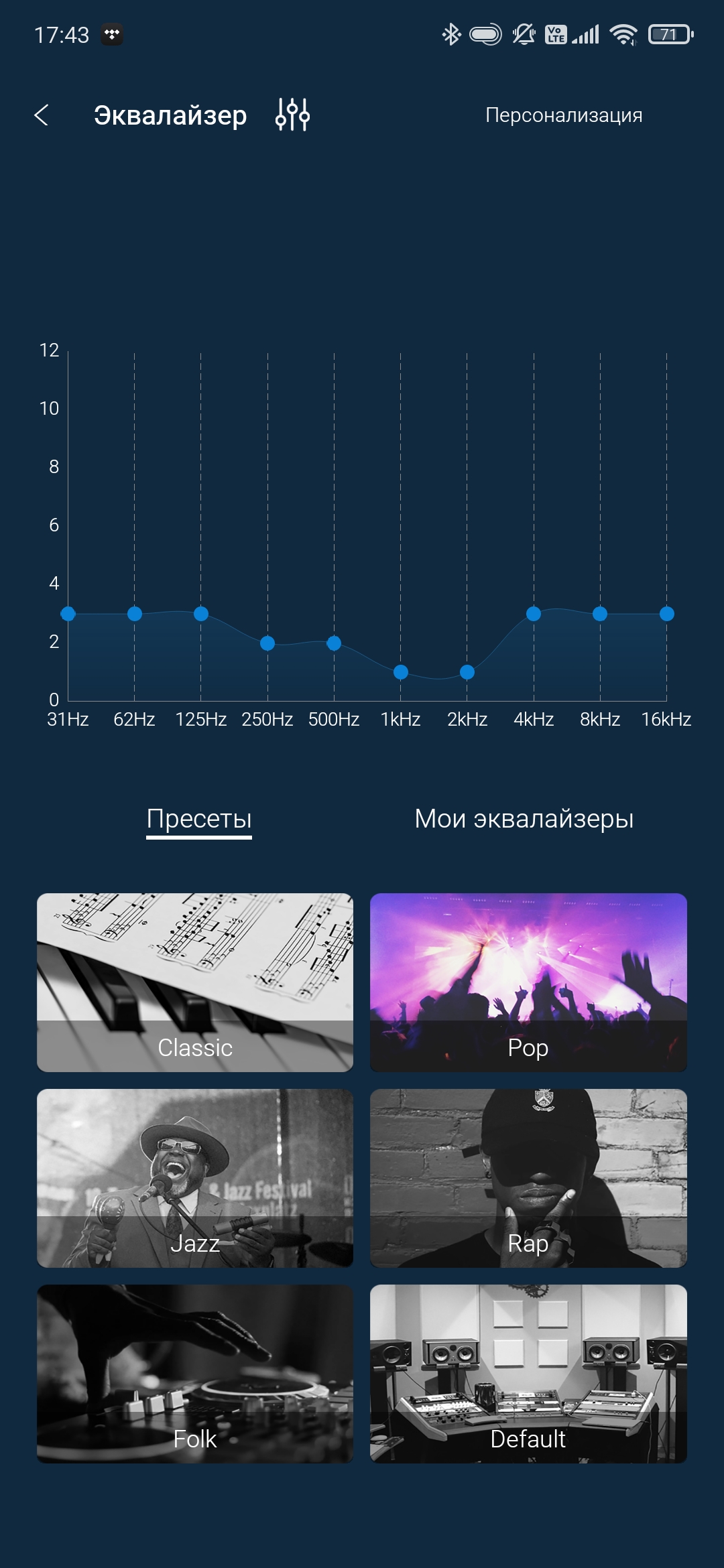Apply the Rap preset

(528, 1178)
